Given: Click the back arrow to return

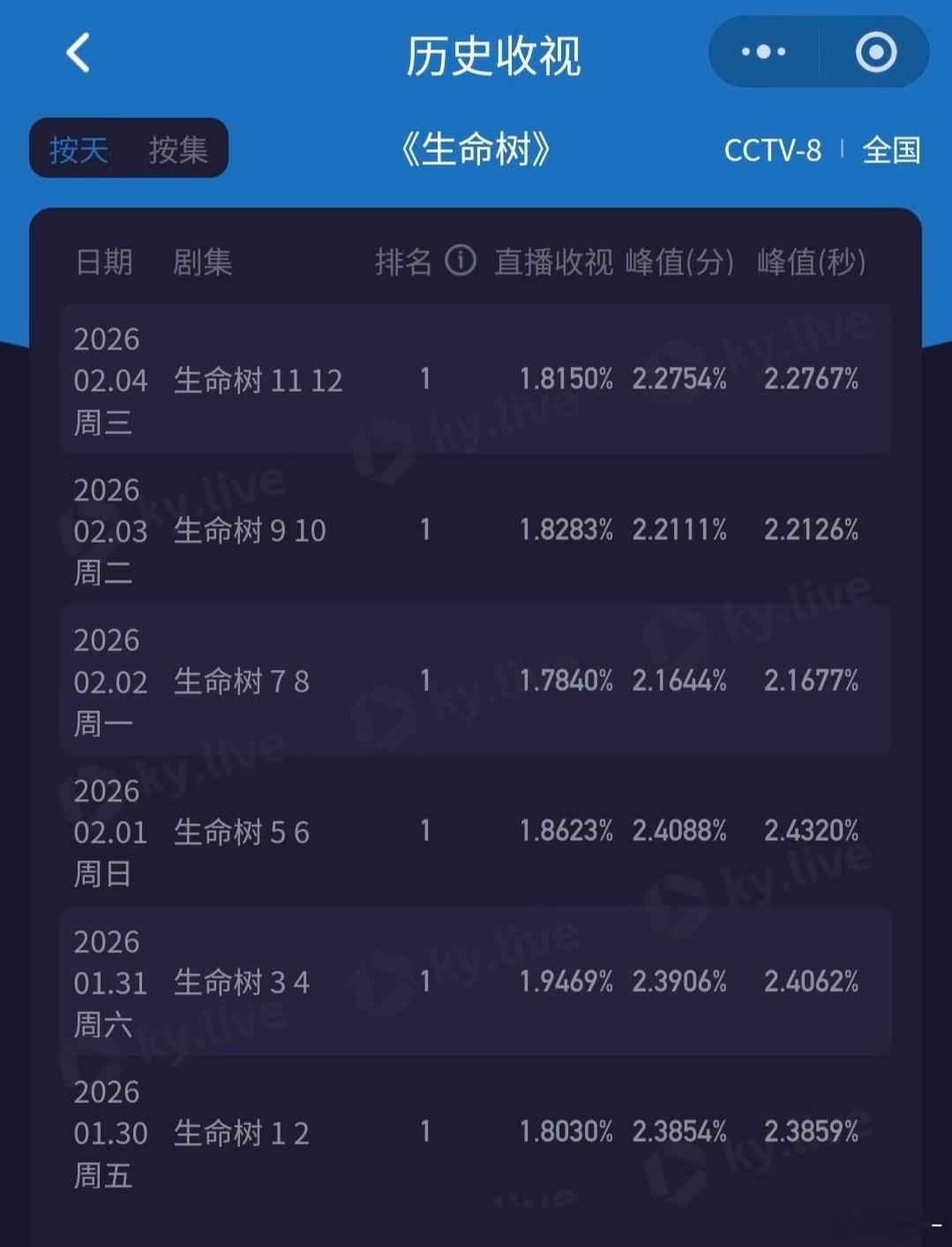Looking at the screenshot, I should click(78, 53).
